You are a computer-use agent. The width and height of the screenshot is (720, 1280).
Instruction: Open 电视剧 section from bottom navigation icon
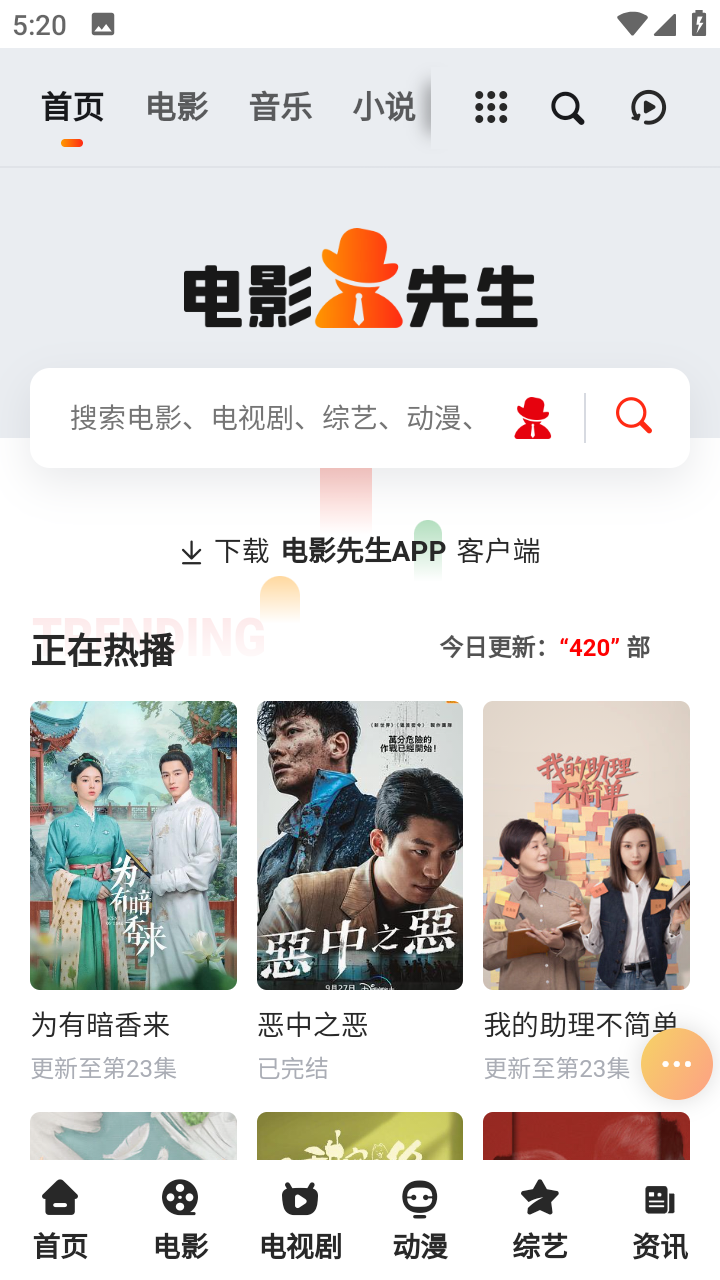click(300, 1197)
